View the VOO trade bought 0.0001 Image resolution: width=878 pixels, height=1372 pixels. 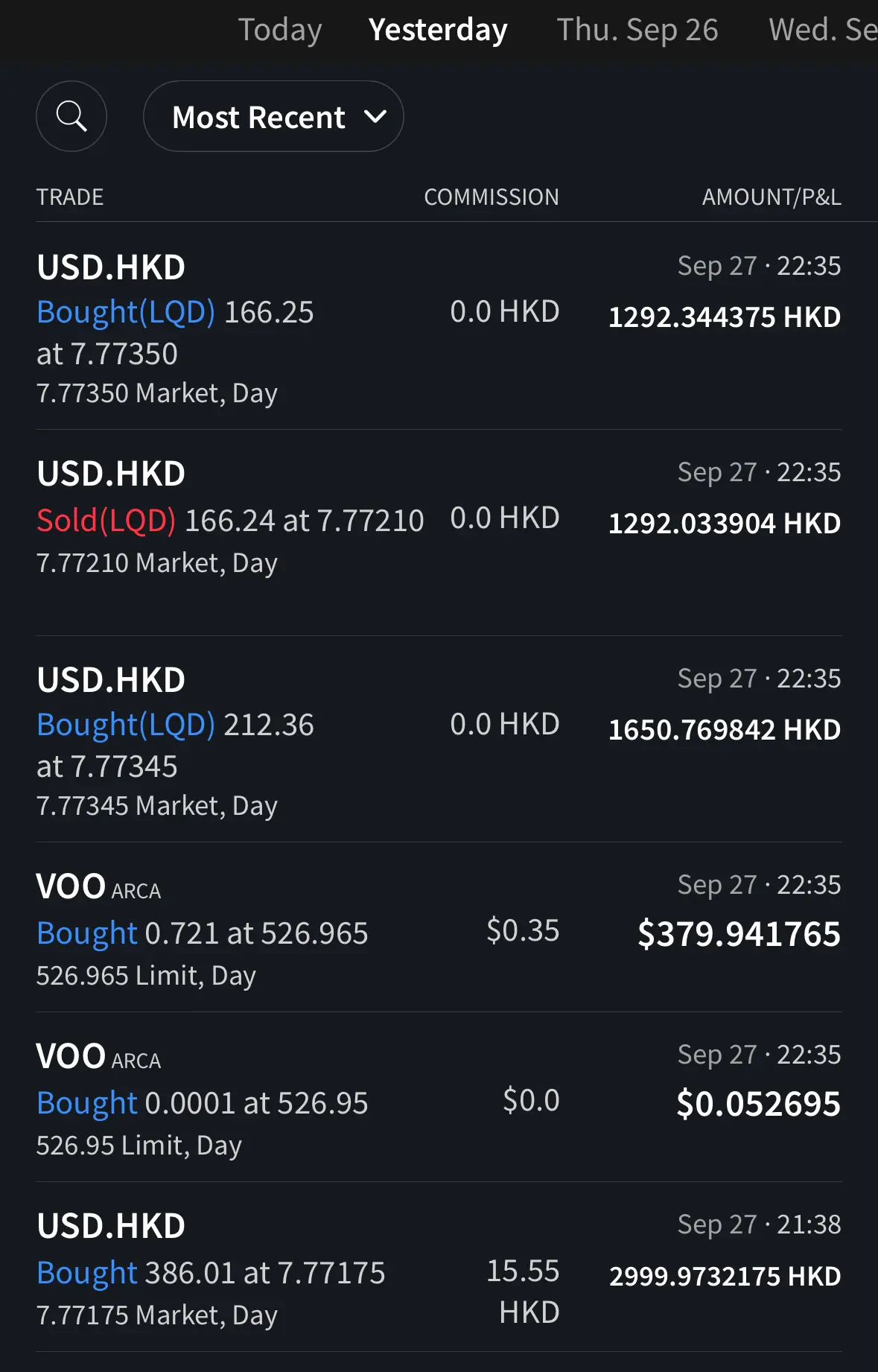439,1097
